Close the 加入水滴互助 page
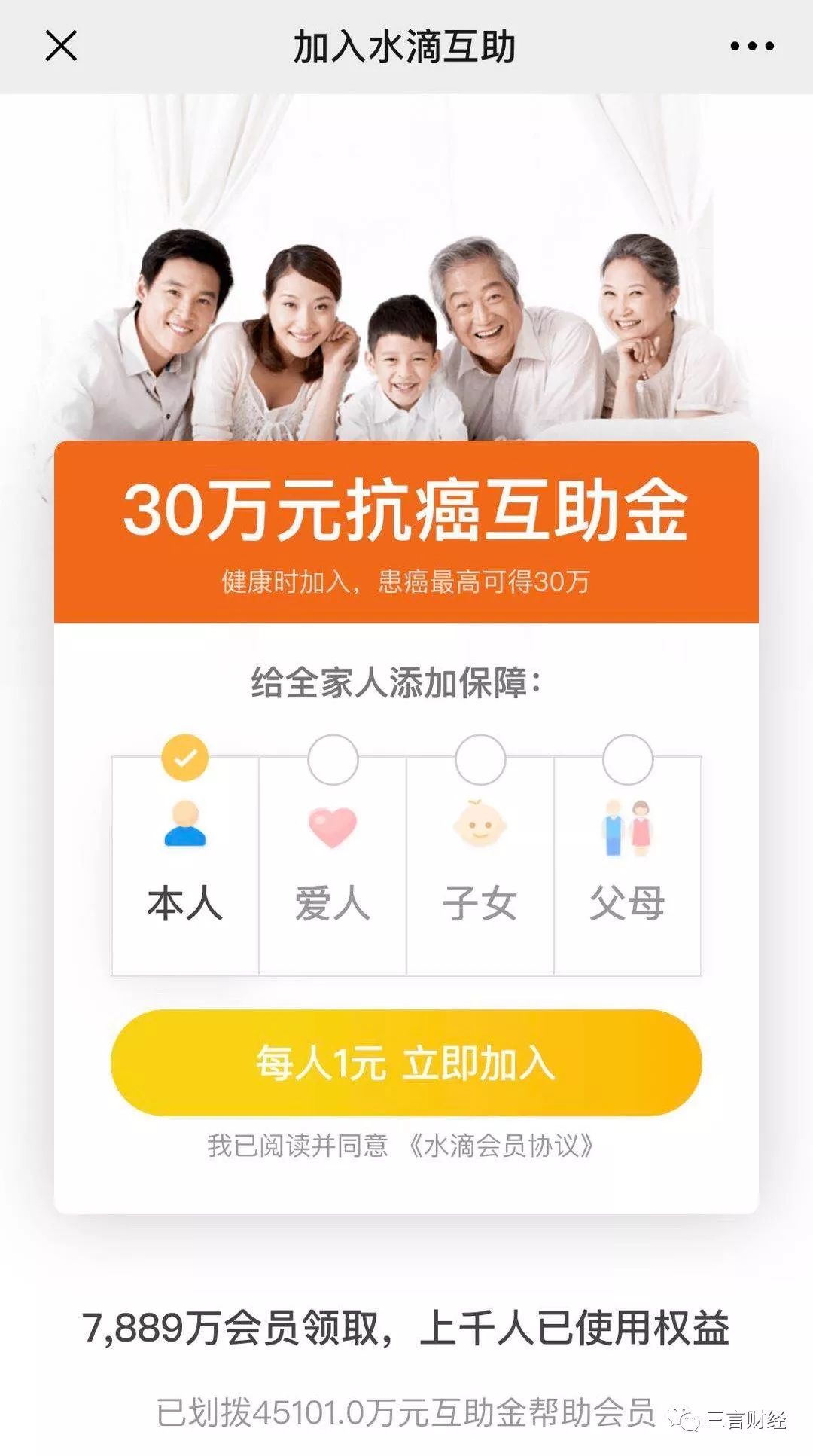 [61, 46]
